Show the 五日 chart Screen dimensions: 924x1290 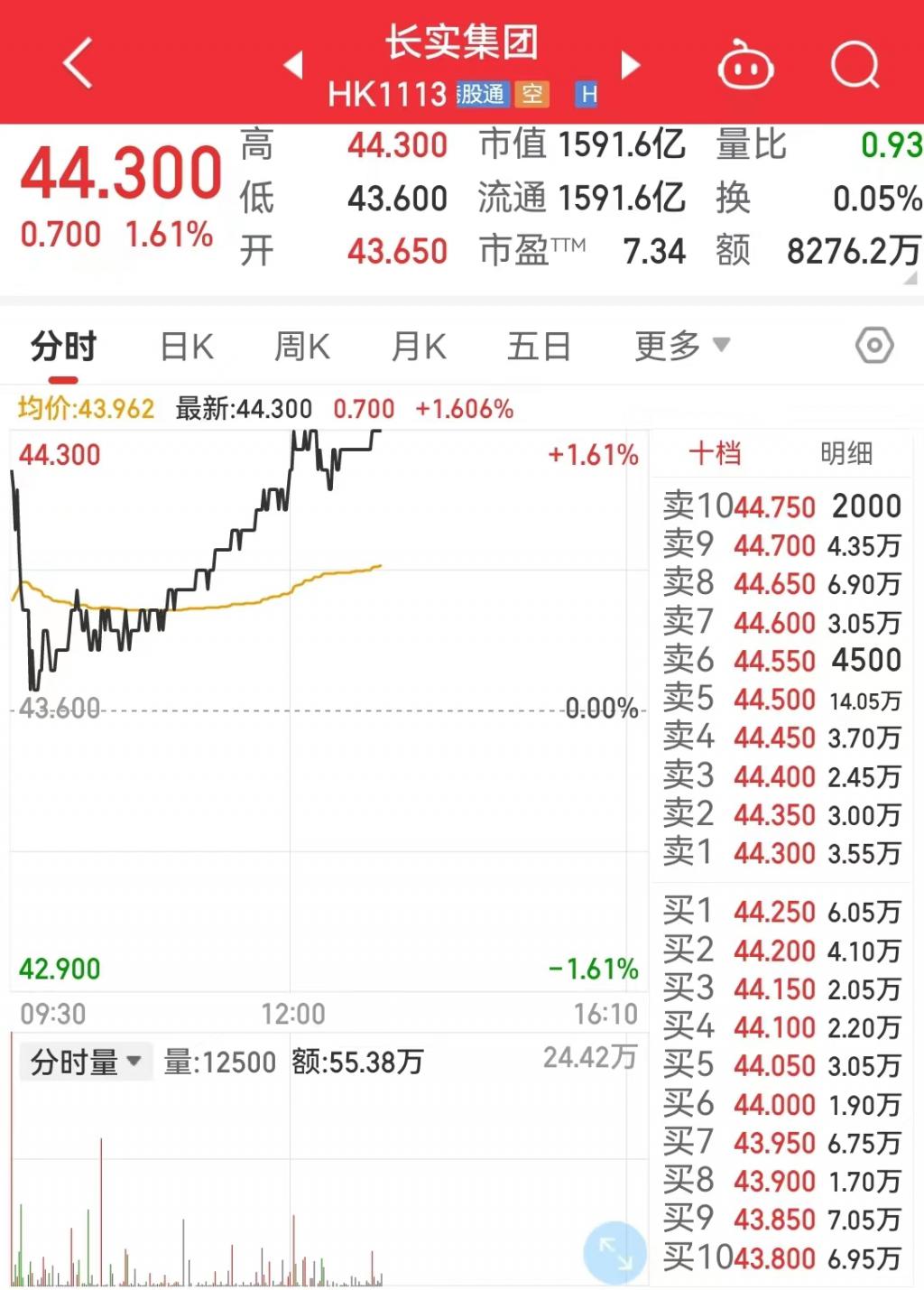click(x=539, y=346)
